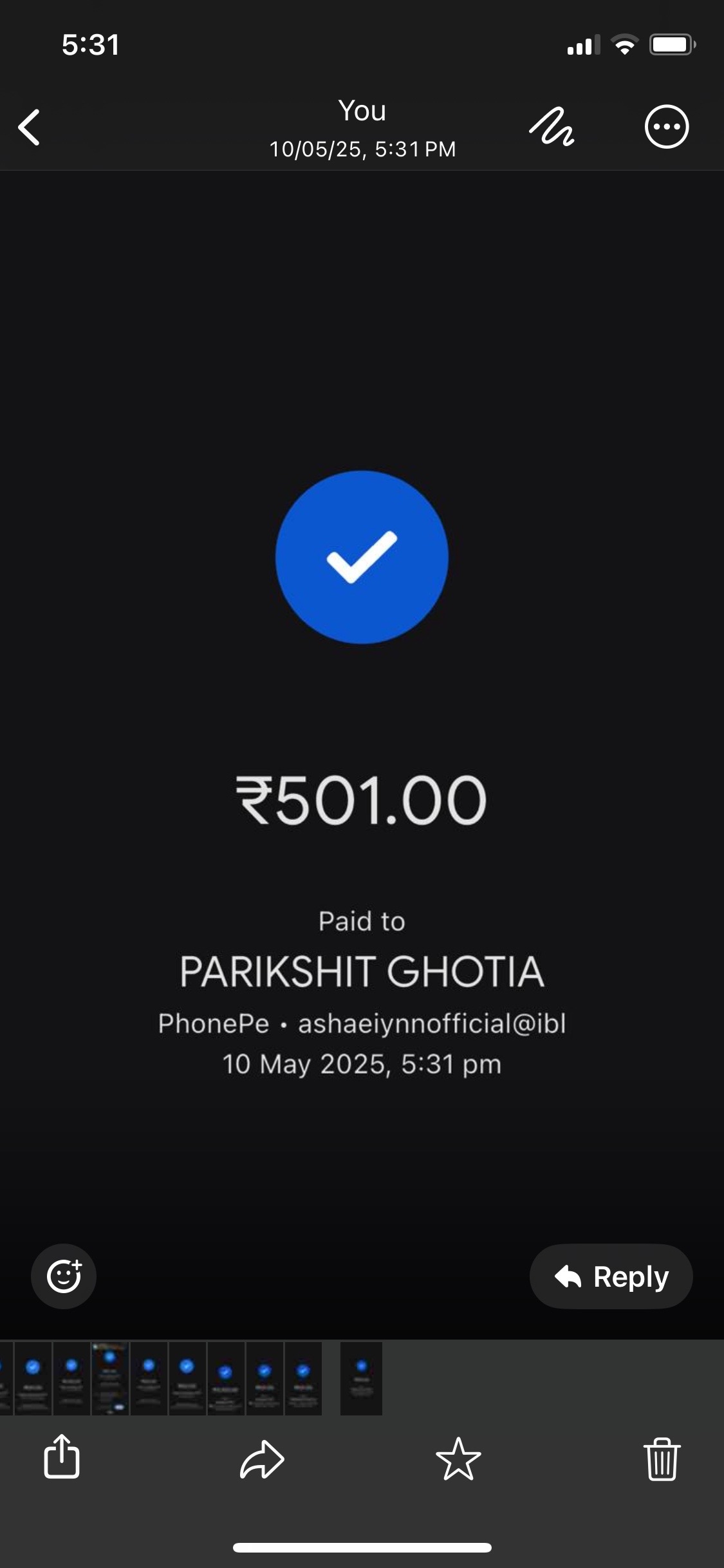724x1568 pixels.
Task: Open the more options menu
Action: coord(667,127)
